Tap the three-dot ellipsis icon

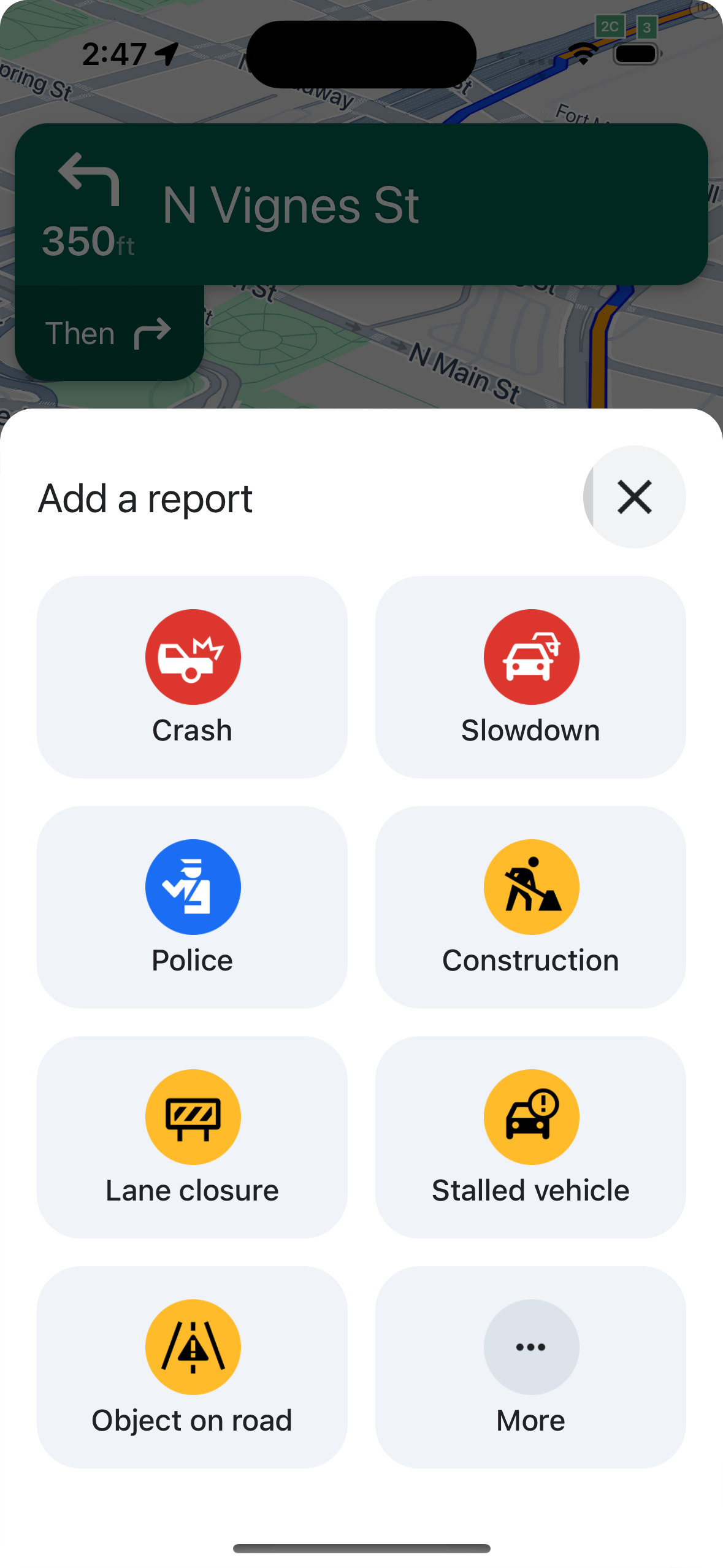[x=530, y=1347]
